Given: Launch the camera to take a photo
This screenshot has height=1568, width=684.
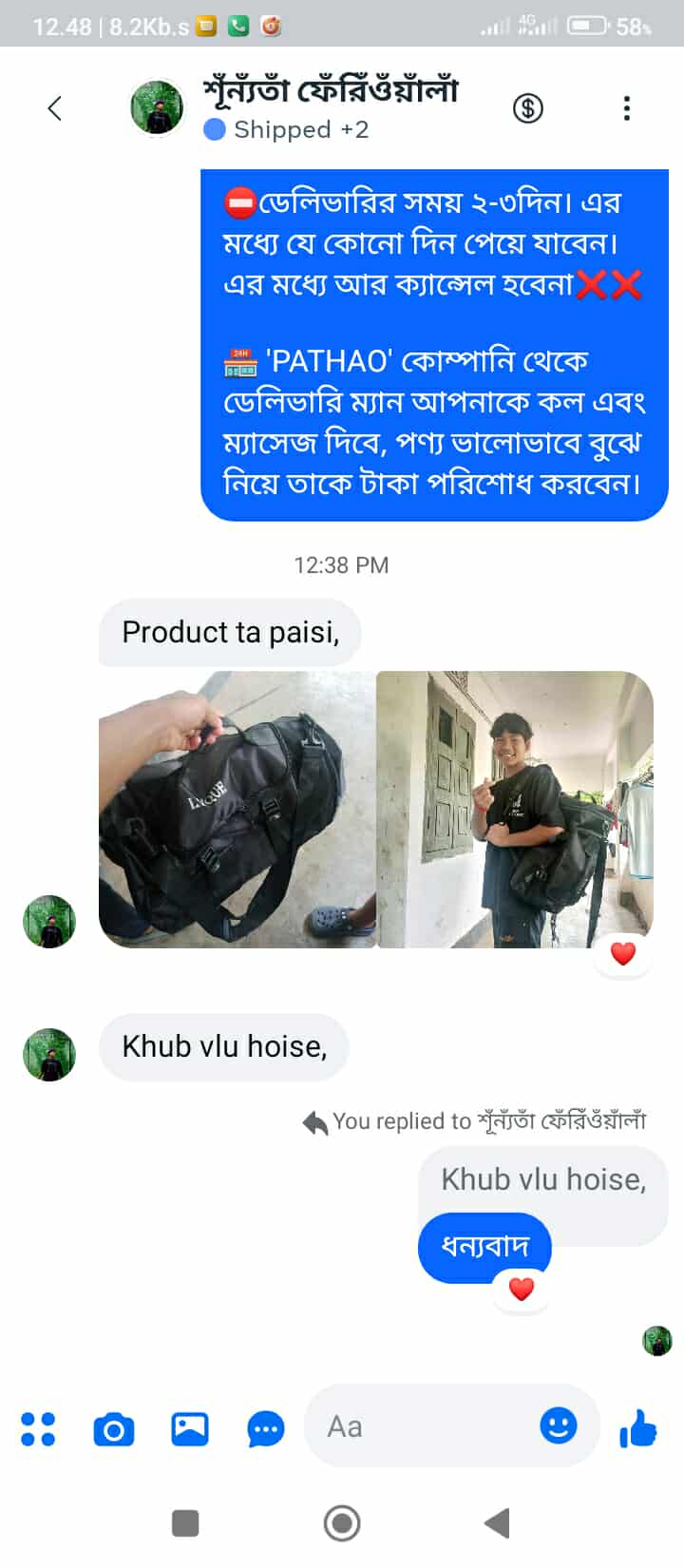Looking at the screenshot, I should pyautogui.click(x=114, y=1428).
